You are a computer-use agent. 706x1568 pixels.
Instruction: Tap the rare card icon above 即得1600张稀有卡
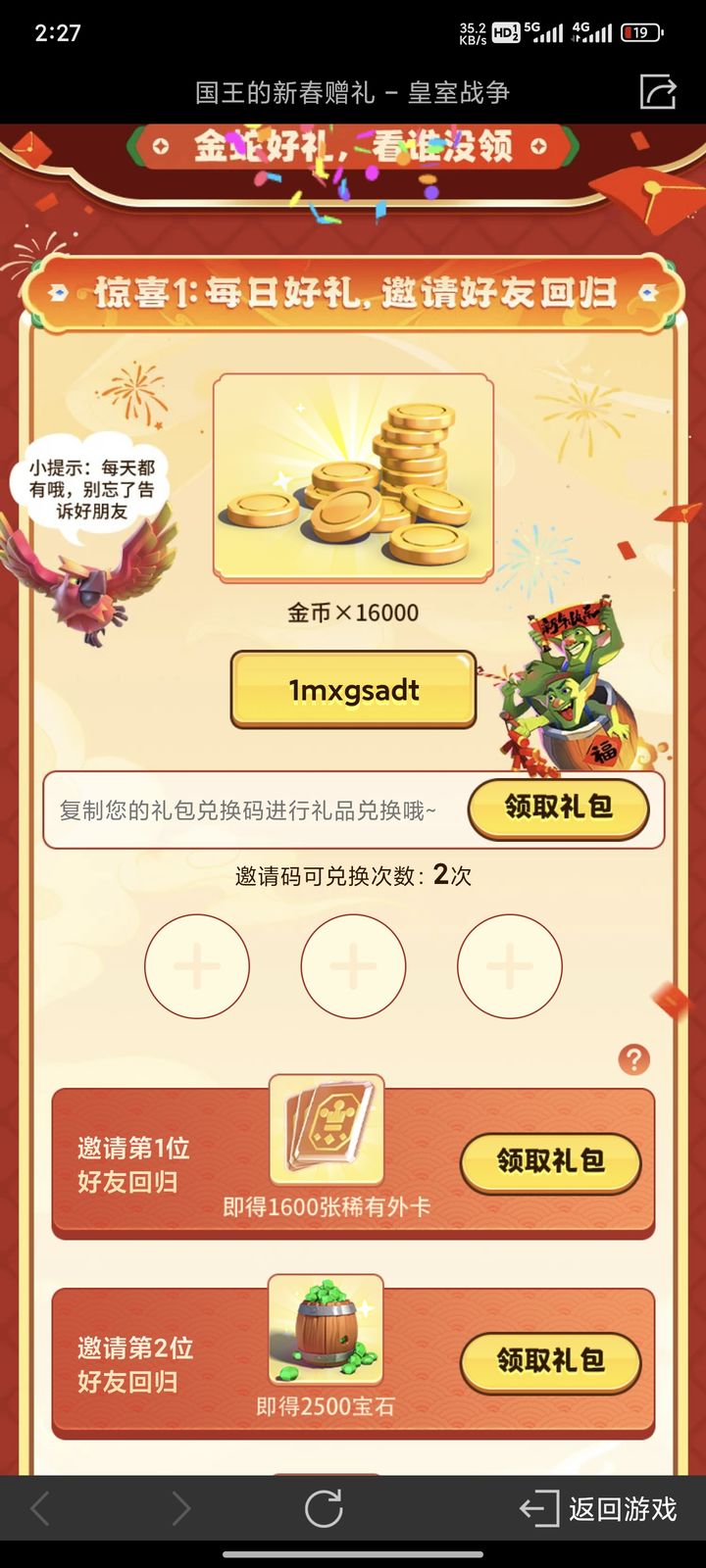[325, 1132]
